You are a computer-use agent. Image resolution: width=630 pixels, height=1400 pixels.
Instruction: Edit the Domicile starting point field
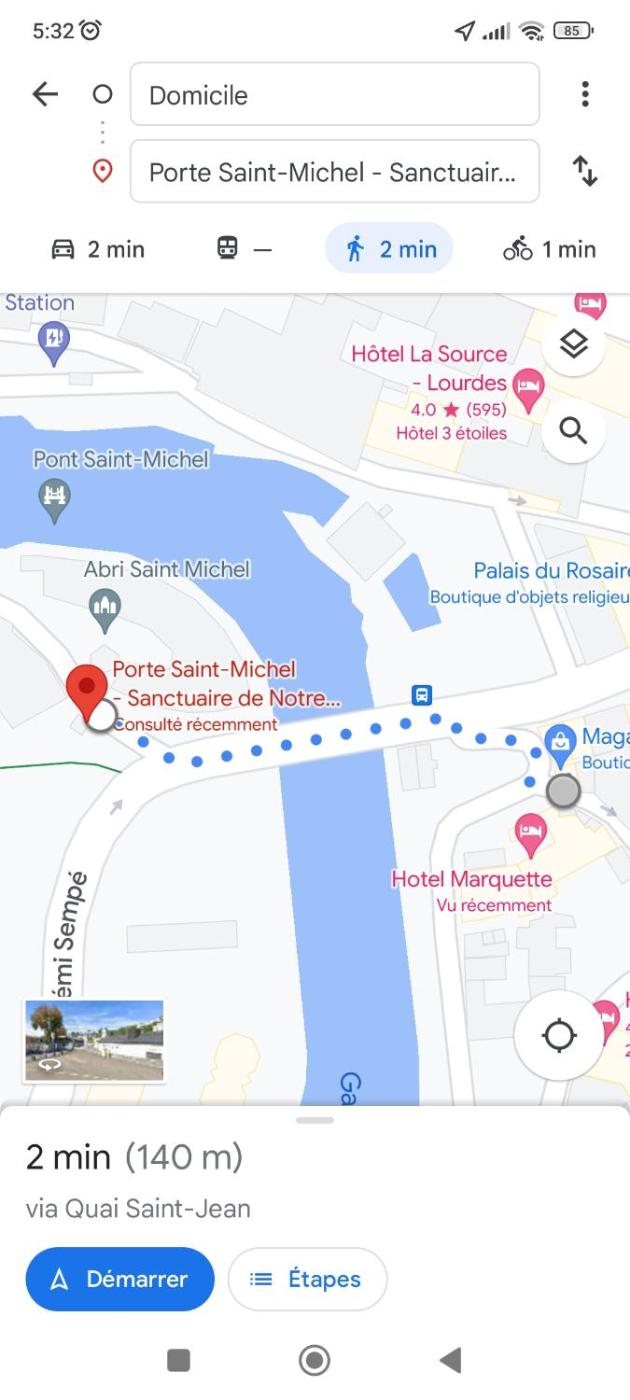pos(334,95)
